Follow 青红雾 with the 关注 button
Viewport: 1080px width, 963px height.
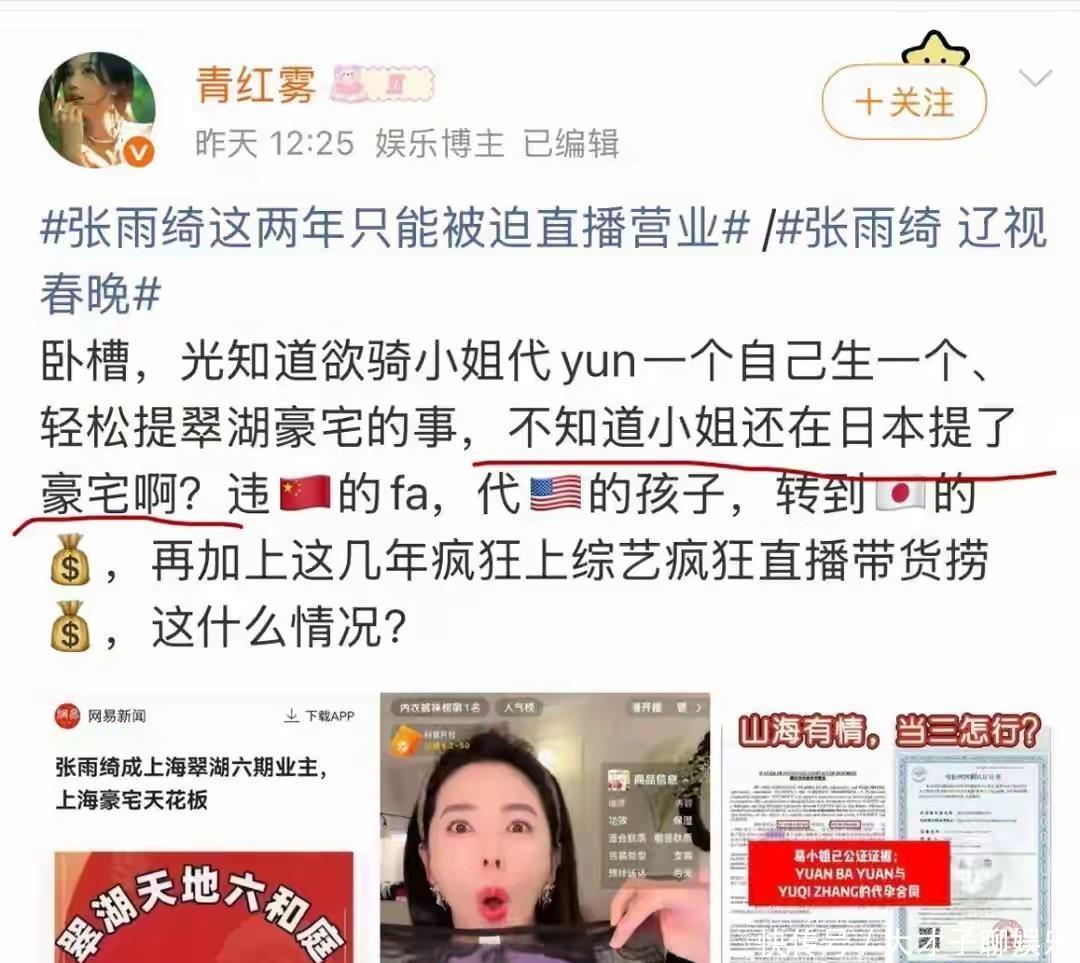tap(904, 103)
